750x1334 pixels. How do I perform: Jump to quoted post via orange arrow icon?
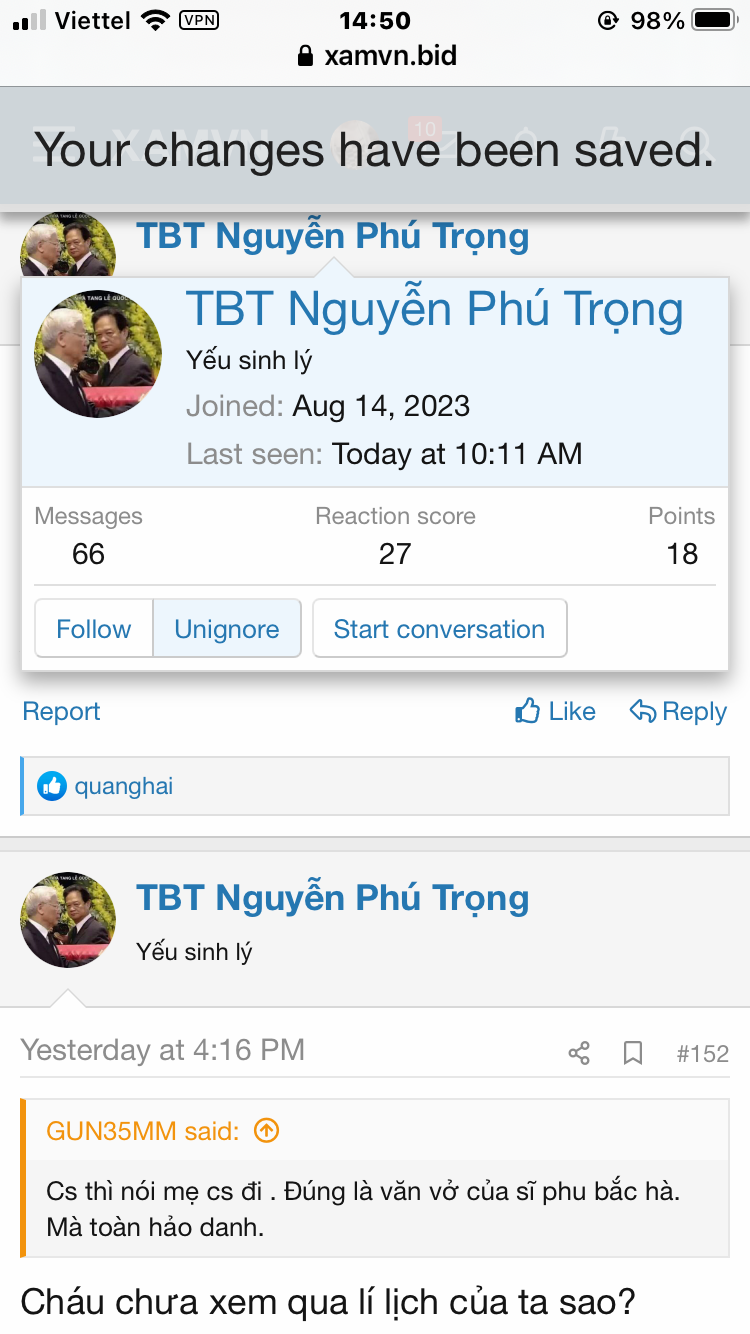pyautogui.click(x=266, y=1130)
